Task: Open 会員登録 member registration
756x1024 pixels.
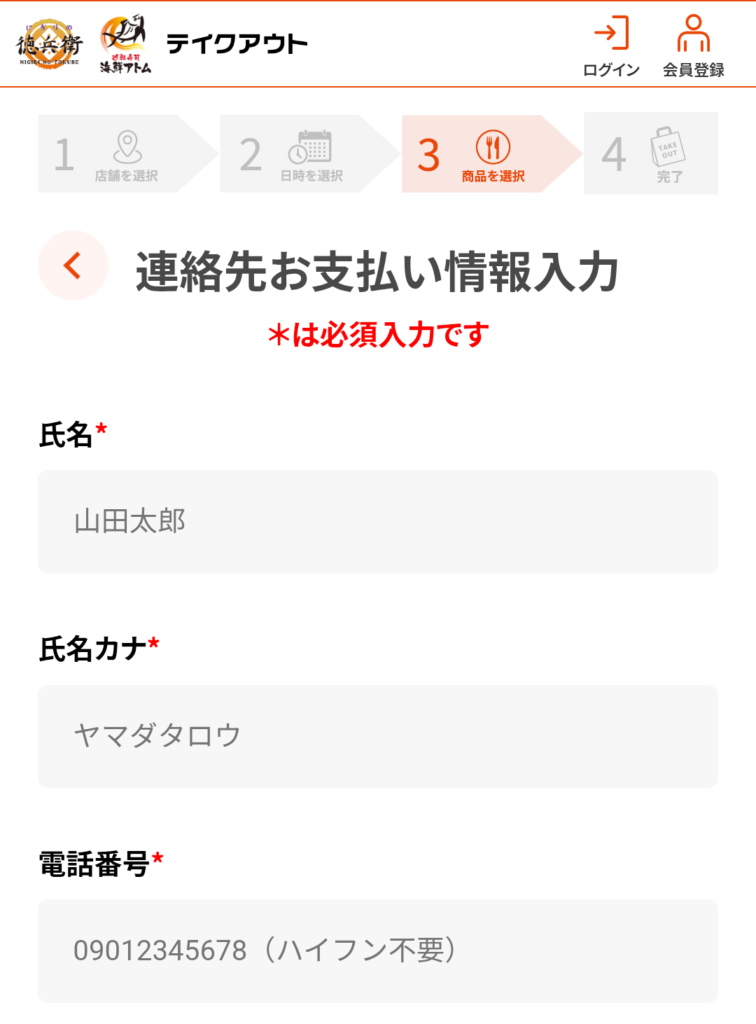Action: pos(693,46)
